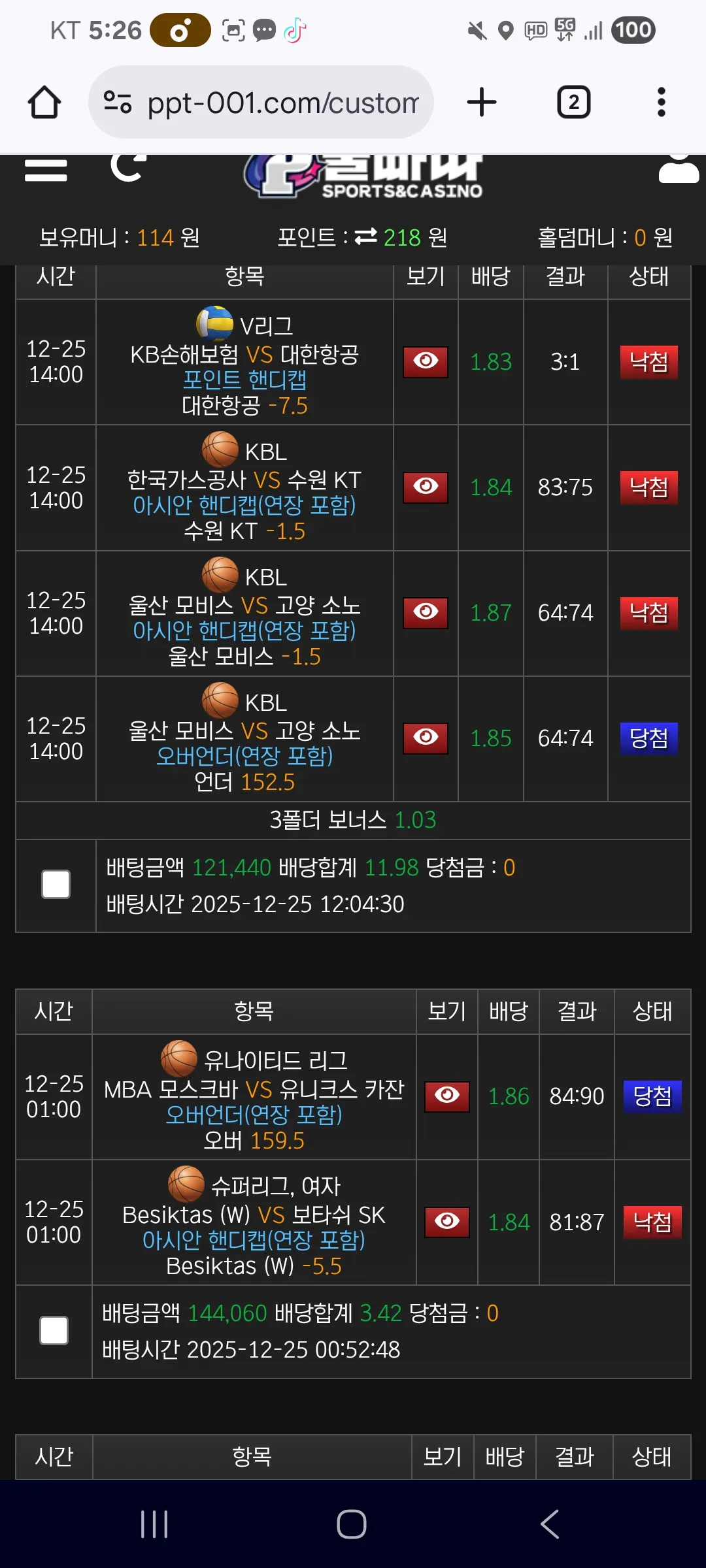Select the bet slip of 121,440 checkbox

pyautogui.click(x=56, y=885)
